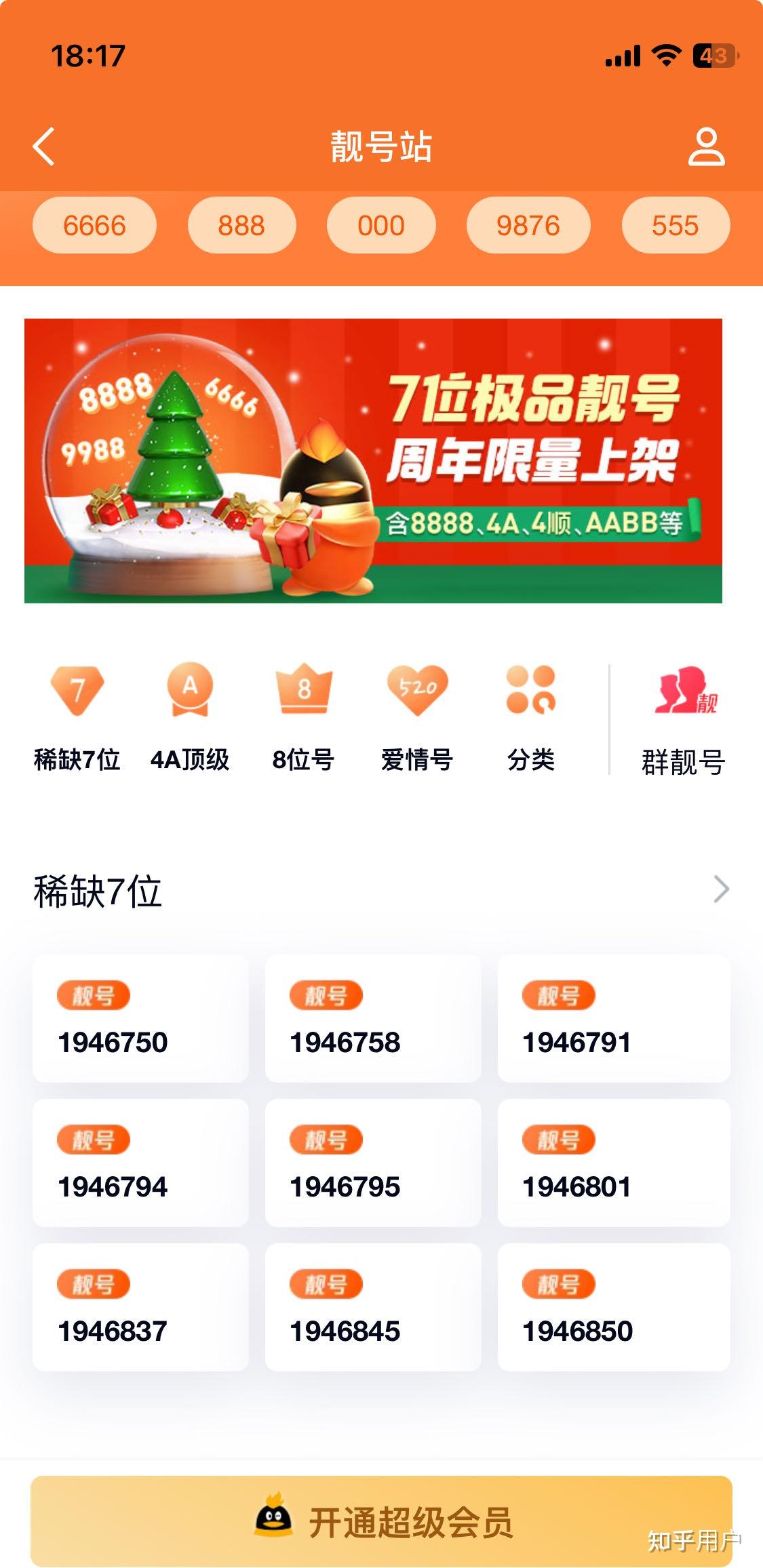The image size is (763, 1568).
Task: Select the 000 filter pill
Action: click(382, 226)
